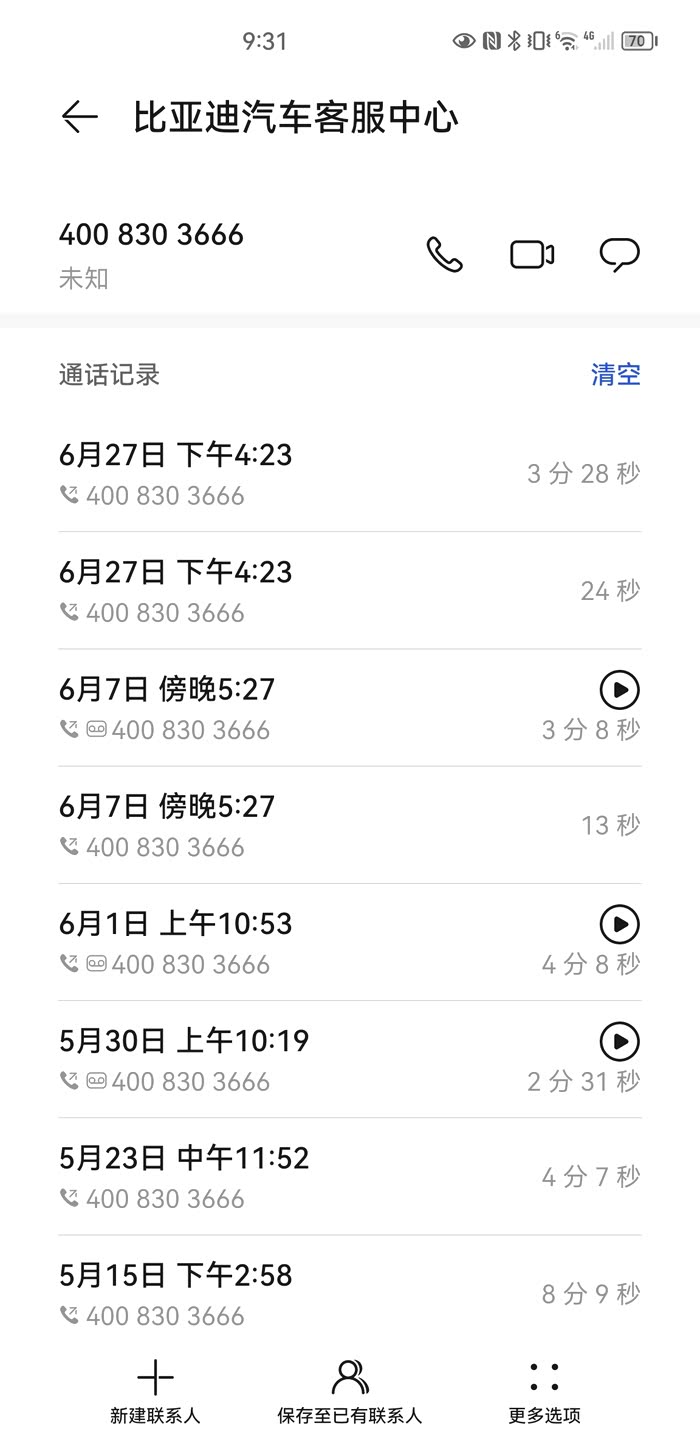Play the recording of 6月1日 上午10:53 call
700x1443 pixels.
[619, 924]
